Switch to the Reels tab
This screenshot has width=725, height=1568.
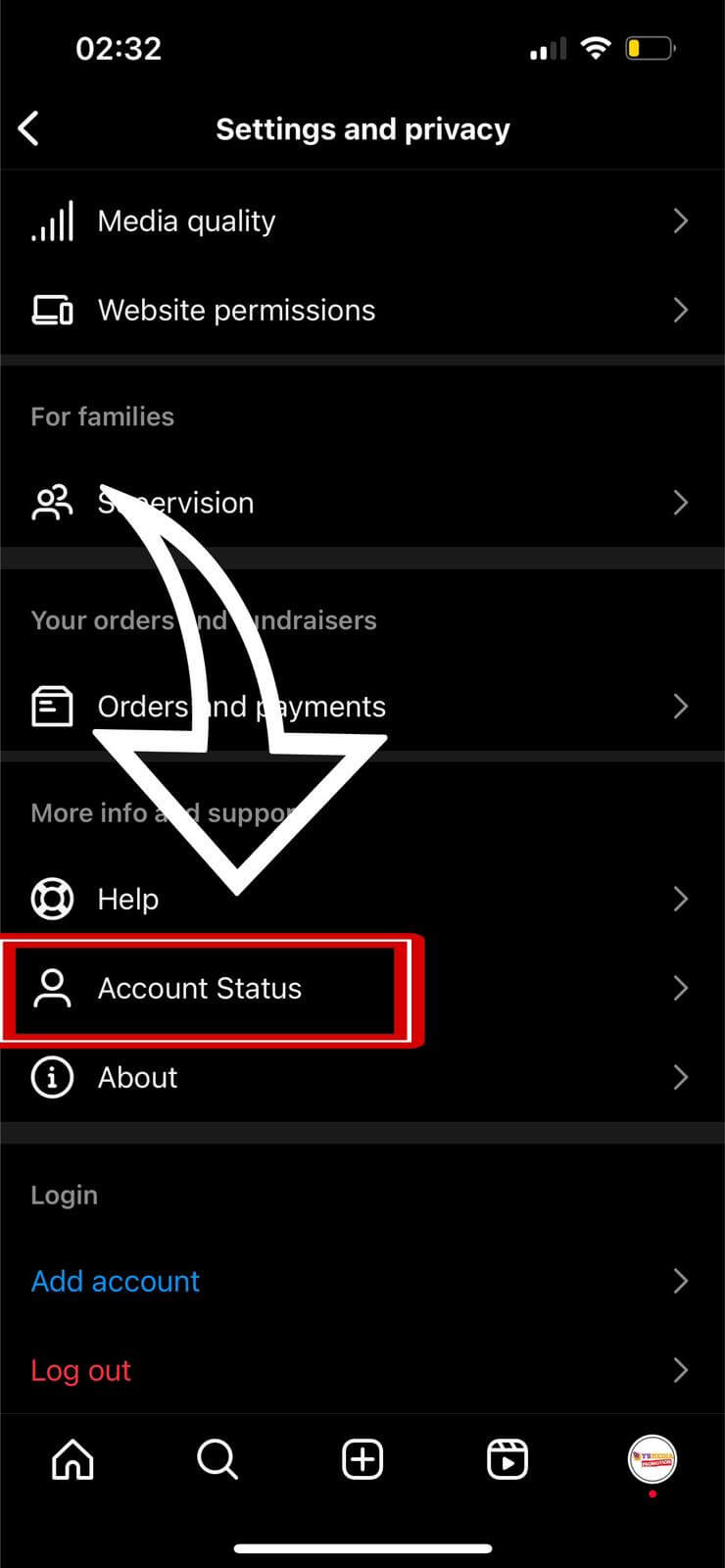point(507,1459)
